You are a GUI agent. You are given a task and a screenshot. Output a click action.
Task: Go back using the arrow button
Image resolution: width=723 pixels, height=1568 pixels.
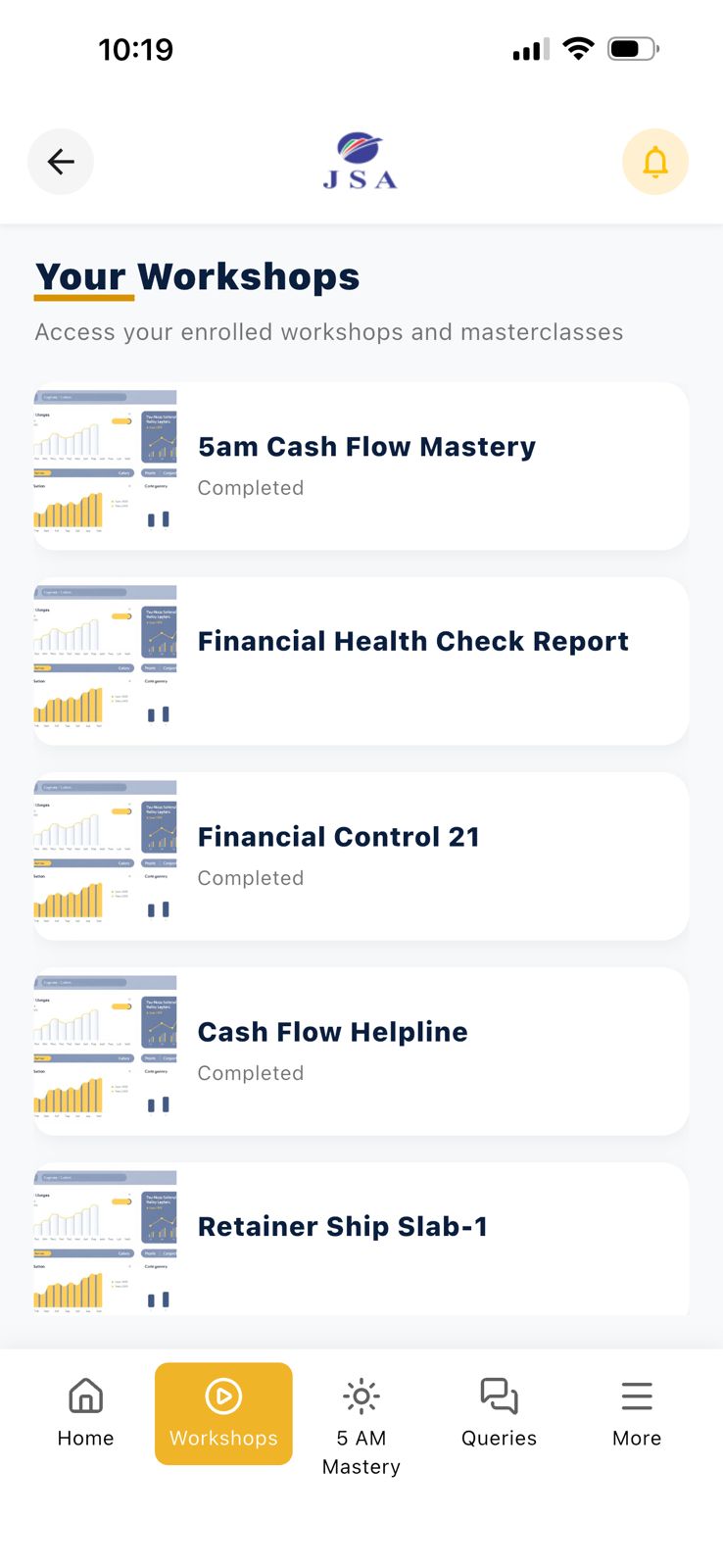tap(61, 162)
